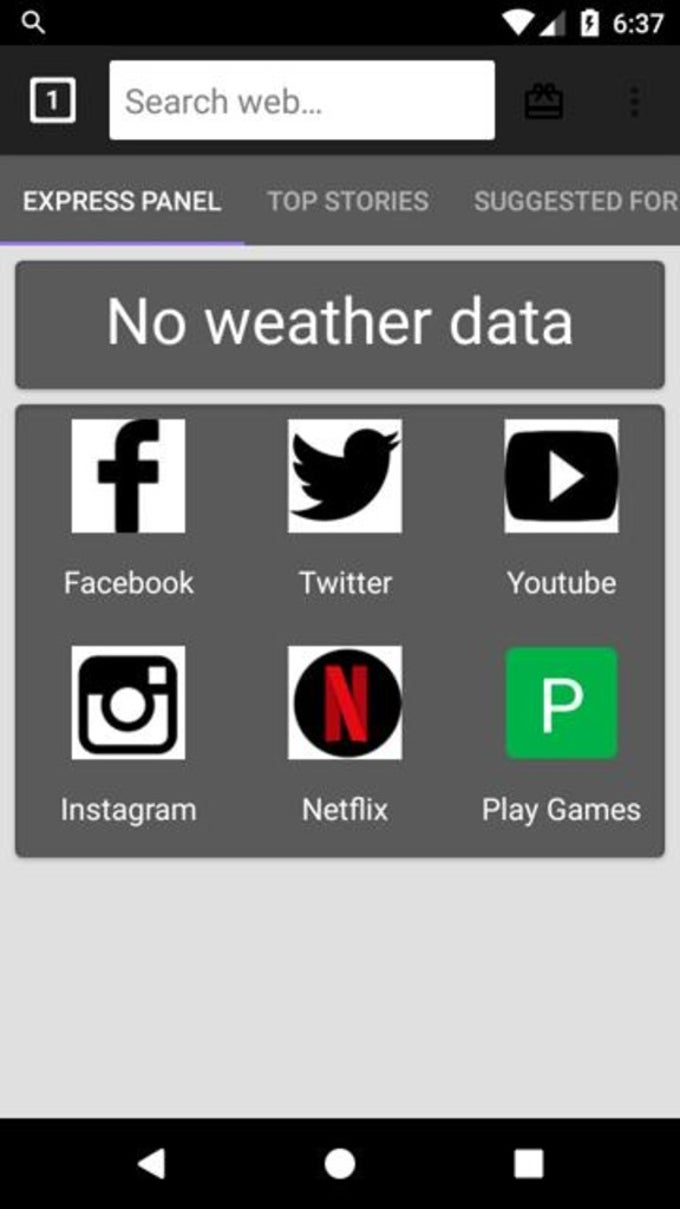Launch the Netflix shortcut

[345, 702]
